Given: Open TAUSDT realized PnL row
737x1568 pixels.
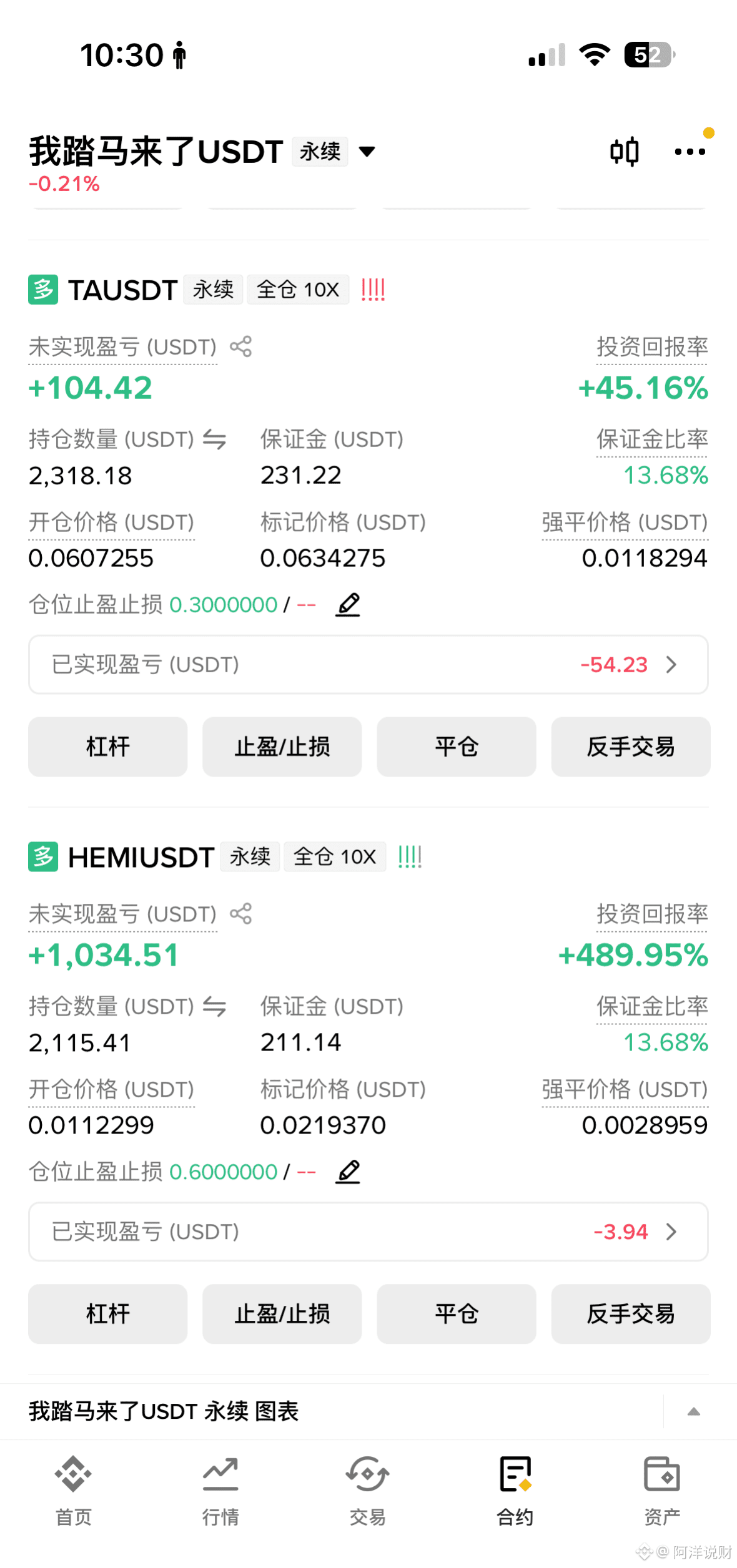Looking at the screenshot, I should tap(368, 665).
